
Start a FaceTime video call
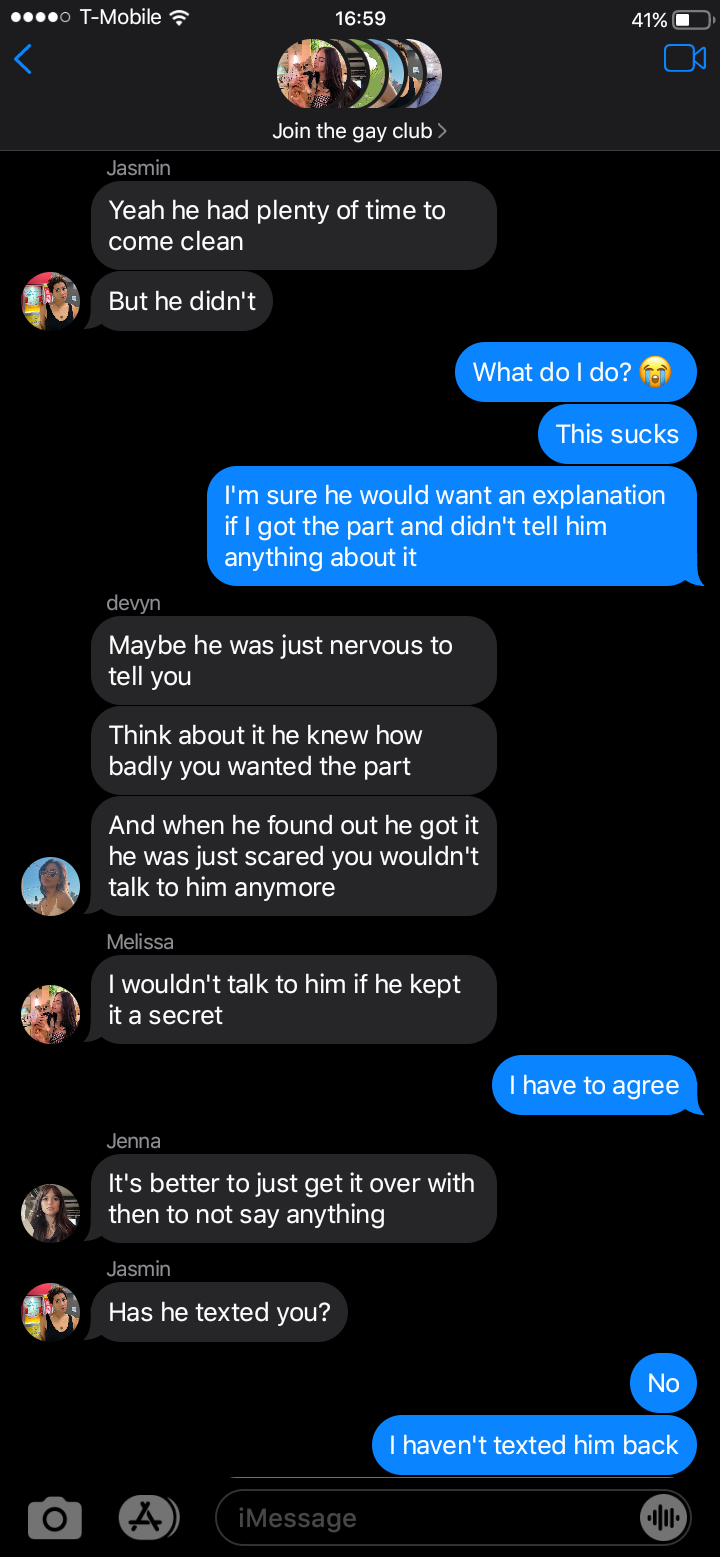[x=684, y=59]
